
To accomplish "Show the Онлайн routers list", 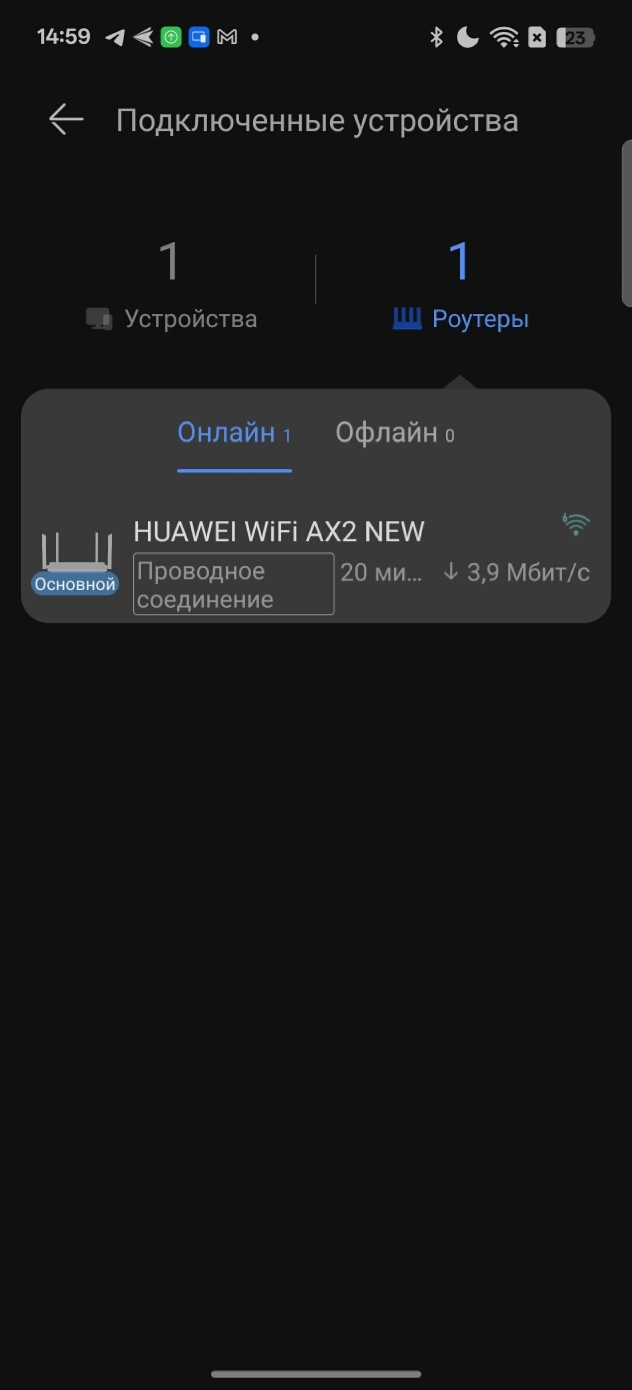I will 234,434.
